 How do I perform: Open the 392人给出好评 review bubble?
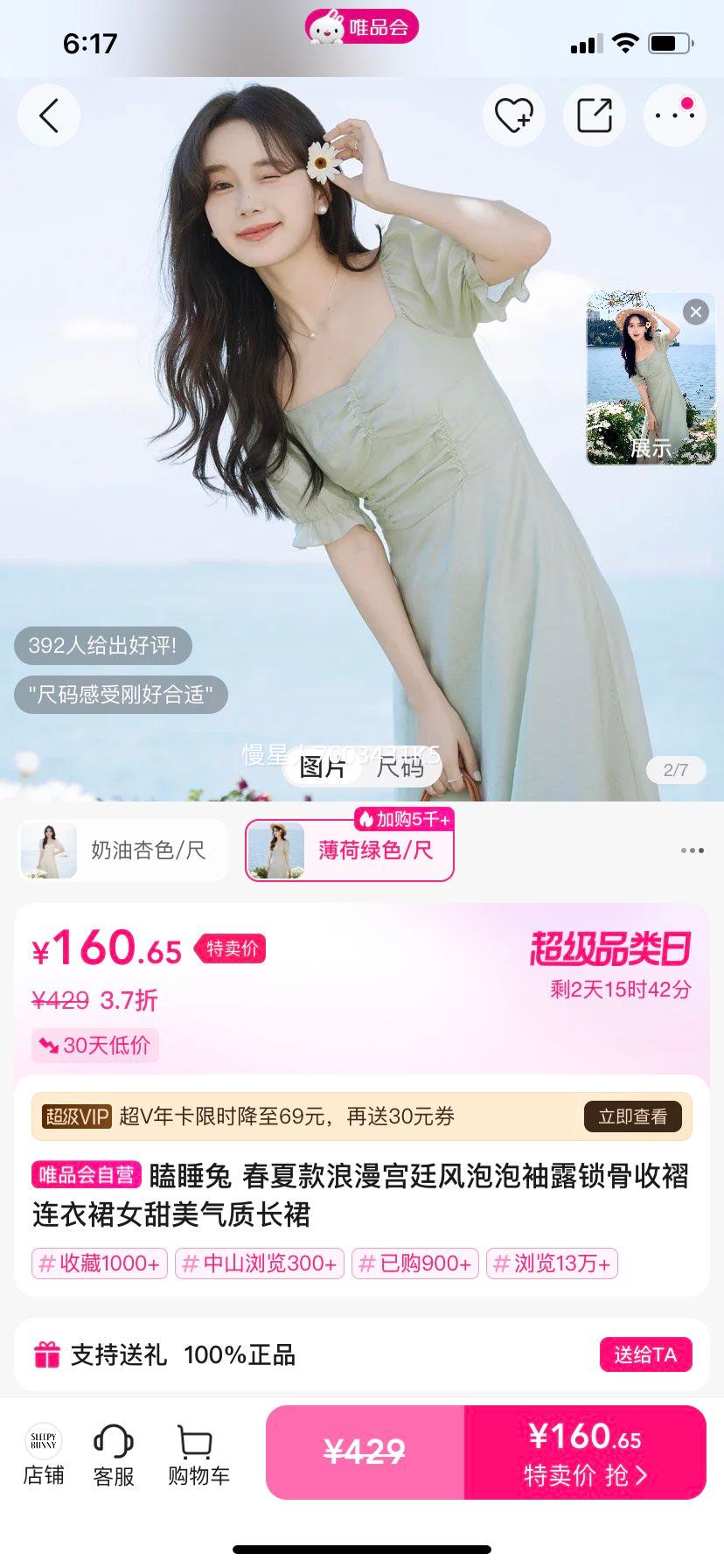103,646
